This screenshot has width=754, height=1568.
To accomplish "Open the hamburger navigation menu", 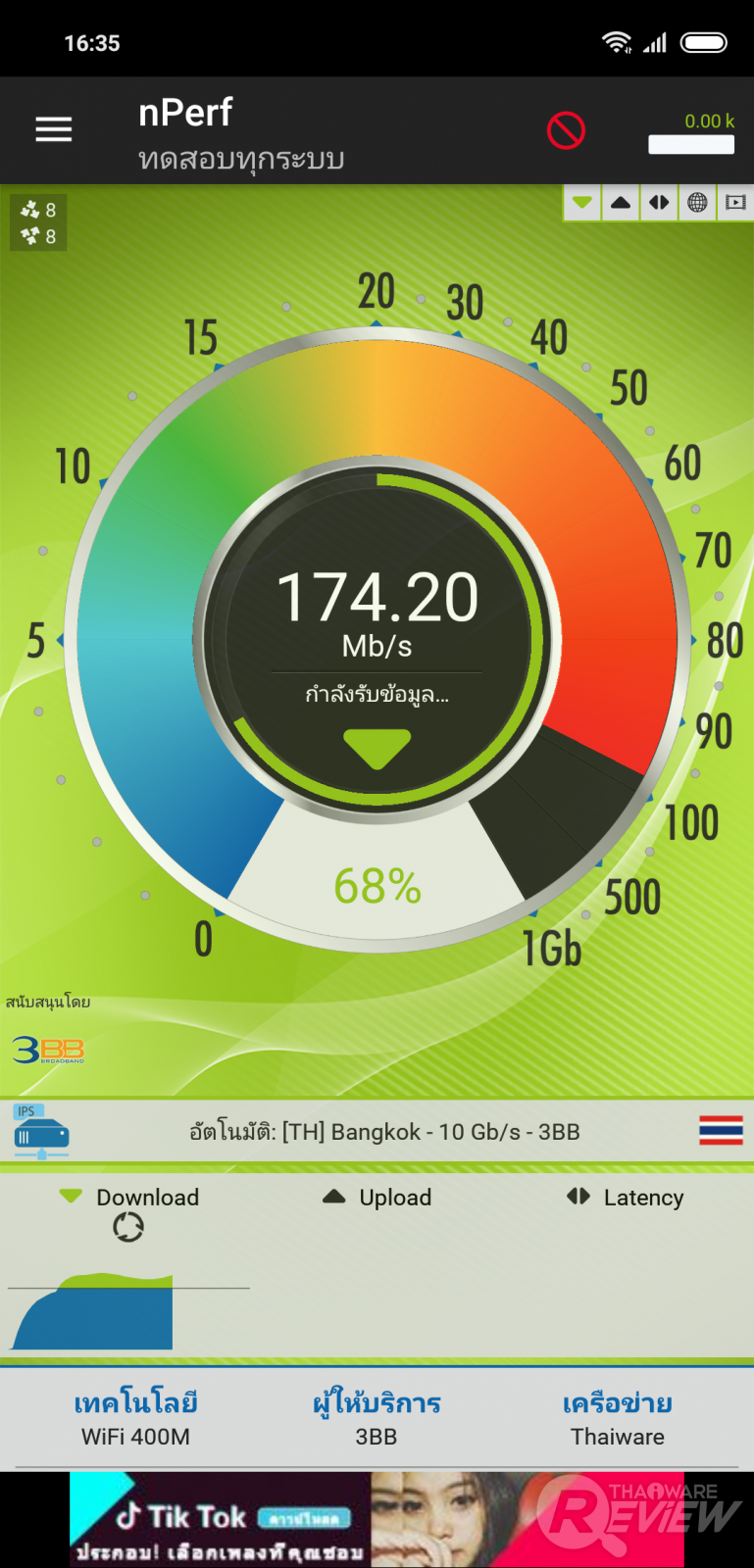I will 54,129.
